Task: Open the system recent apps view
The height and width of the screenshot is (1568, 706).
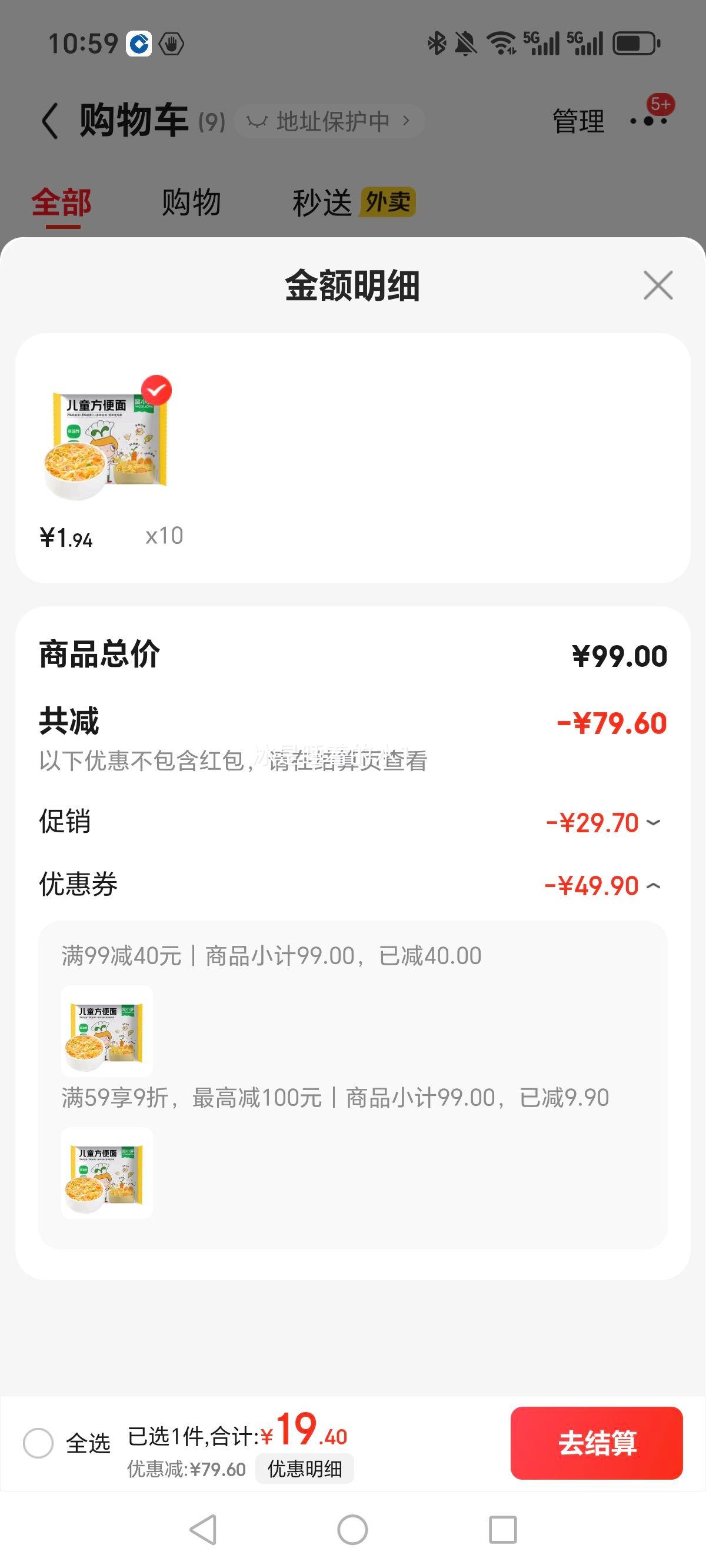Action: [502, 1530]
